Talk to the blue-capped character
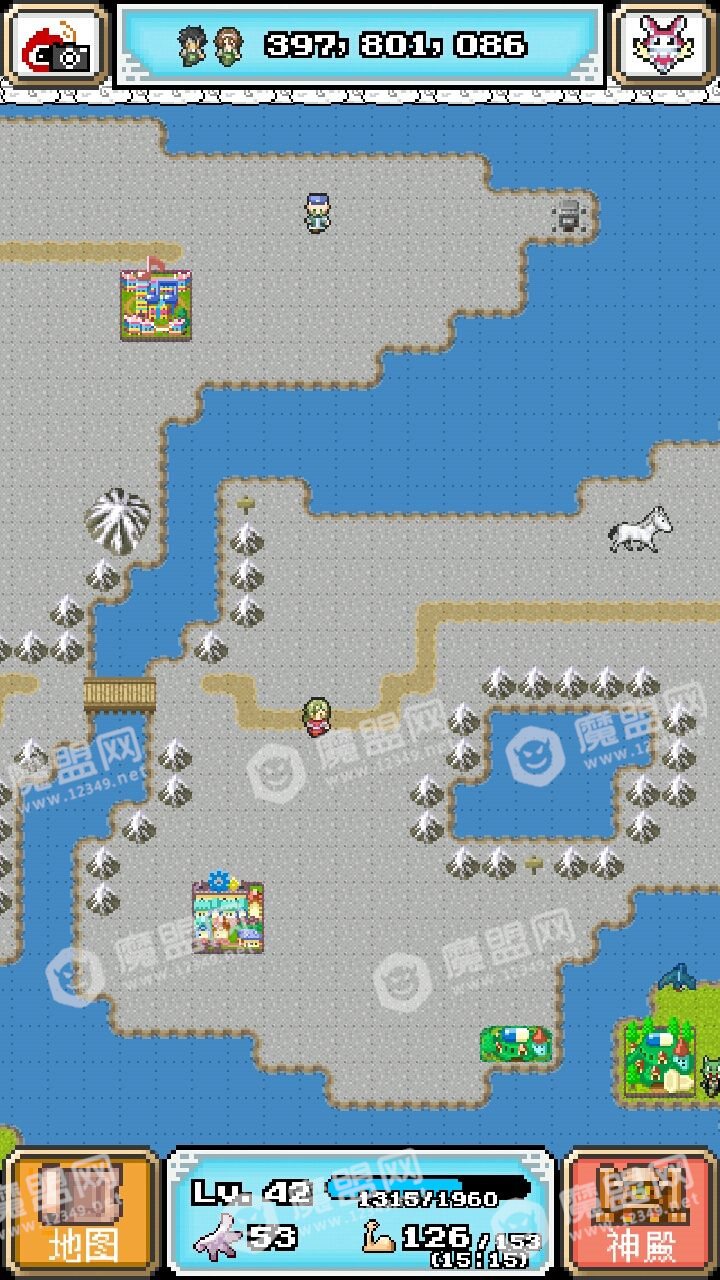 click(x=317, y=212)
